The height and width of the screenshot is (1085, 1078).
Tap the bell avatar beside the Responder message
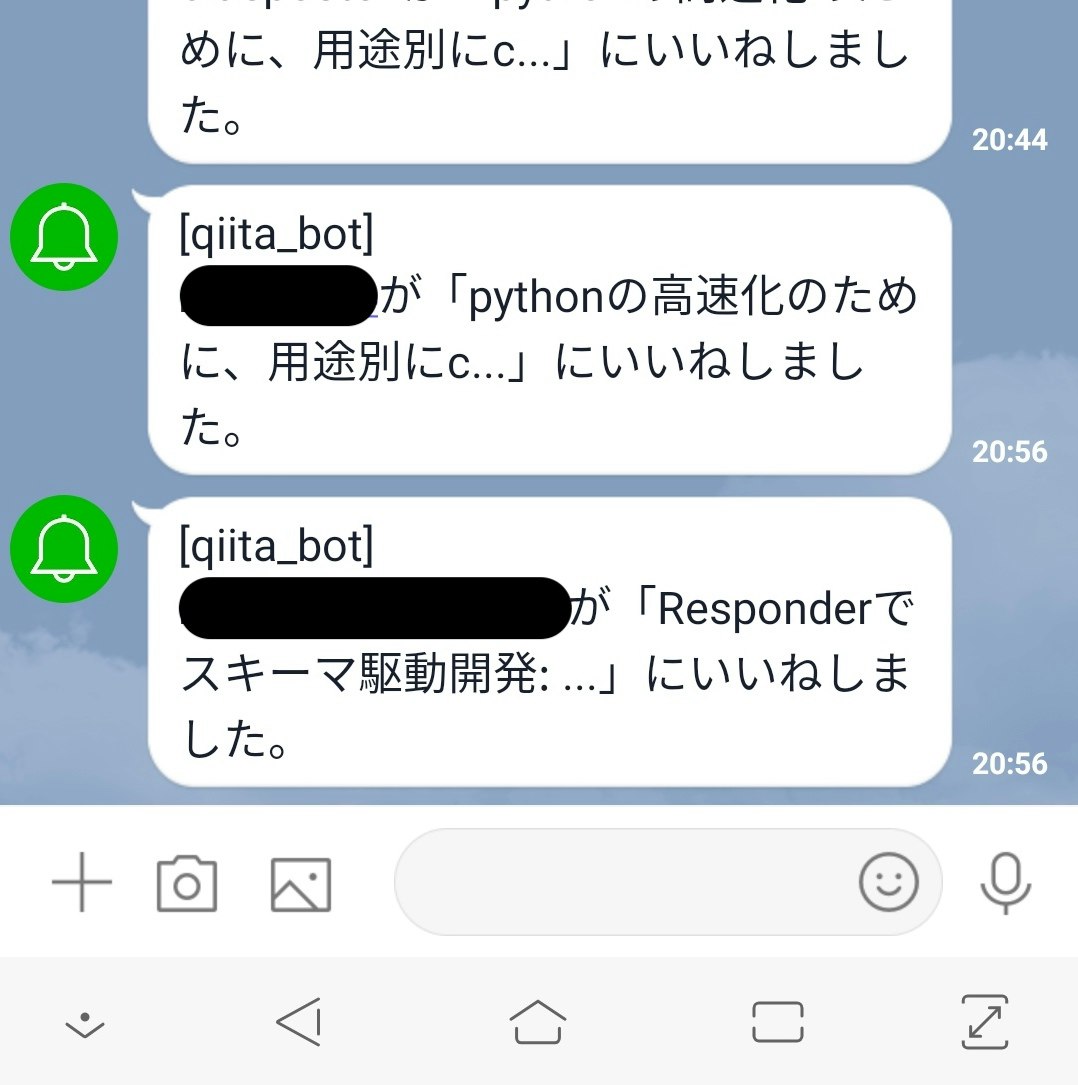pos(63,549)
